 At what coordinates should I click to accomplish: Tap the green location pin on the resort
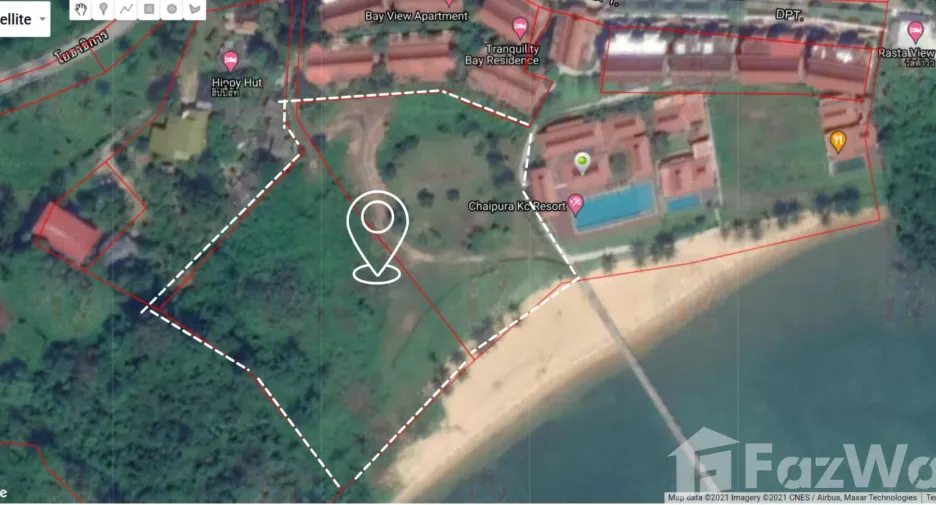tap(582, 164)
